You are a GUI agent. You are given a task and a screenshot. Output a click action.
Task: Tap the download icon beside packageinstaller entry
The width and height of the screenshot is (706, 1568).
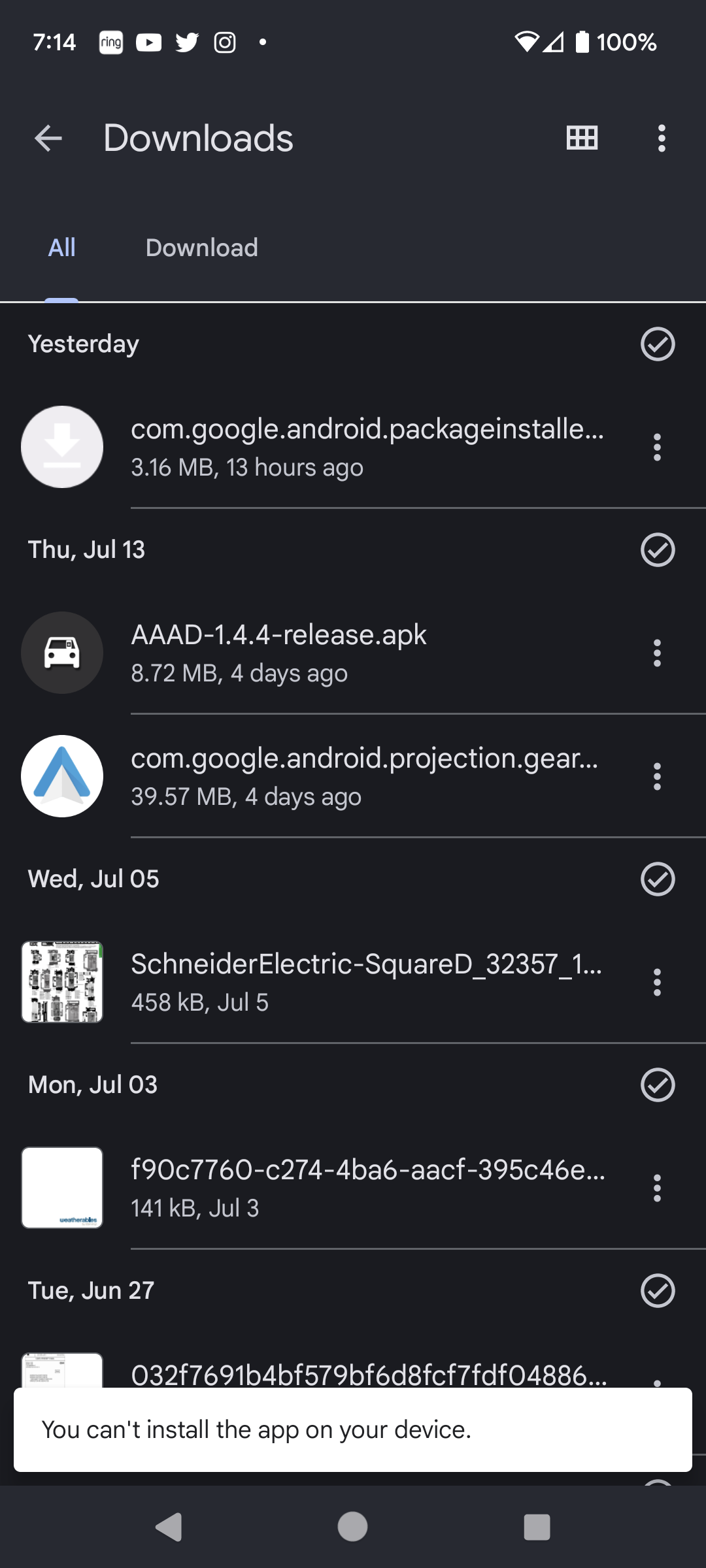click(61, 446)
